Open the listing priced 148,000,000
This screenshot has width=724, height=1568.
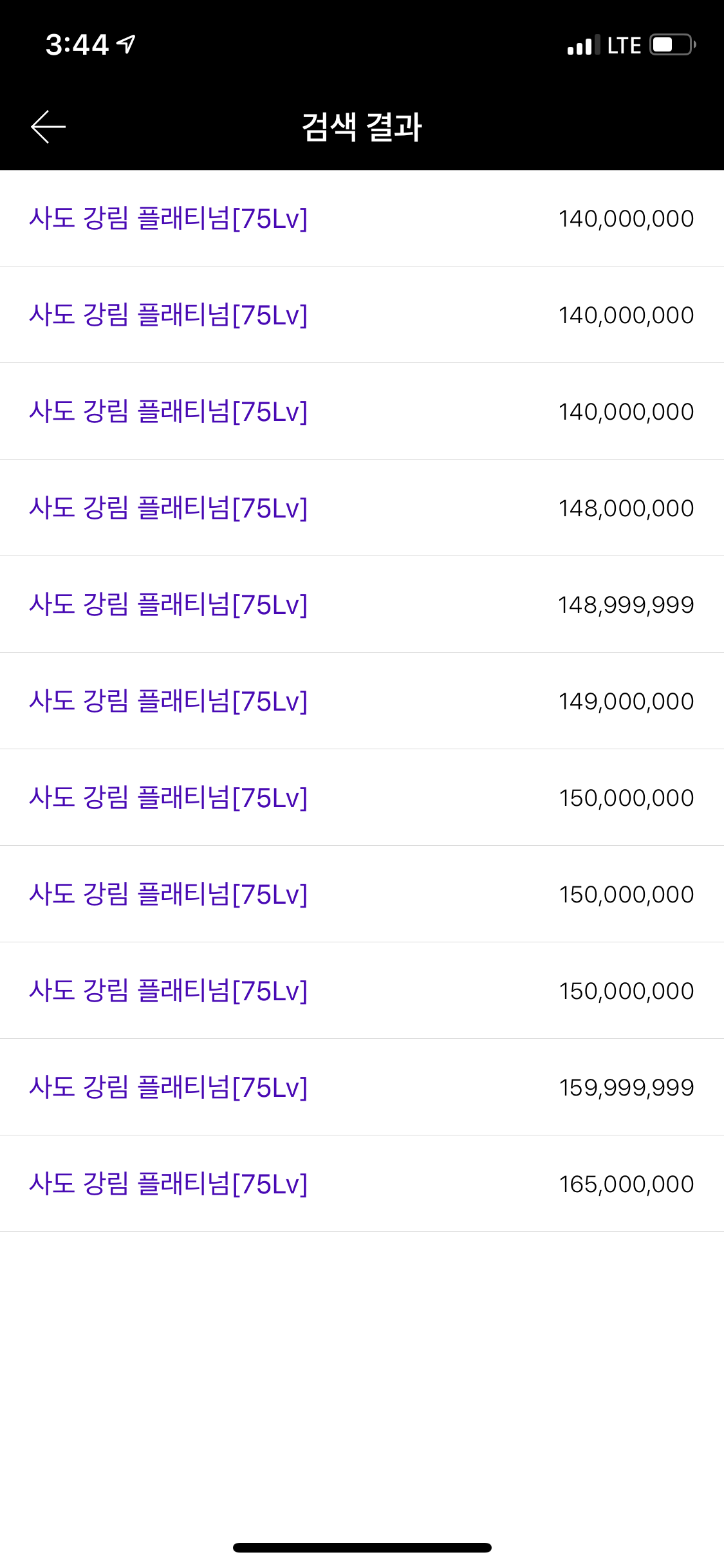coord(362,508)
